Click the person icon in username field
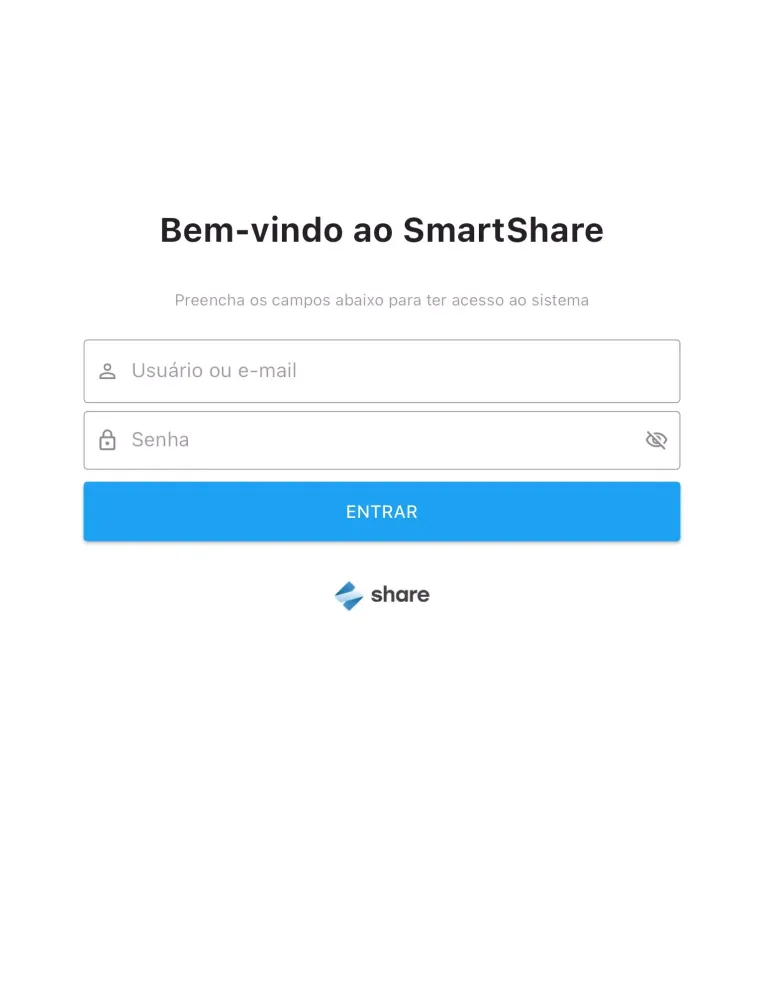 107,370
